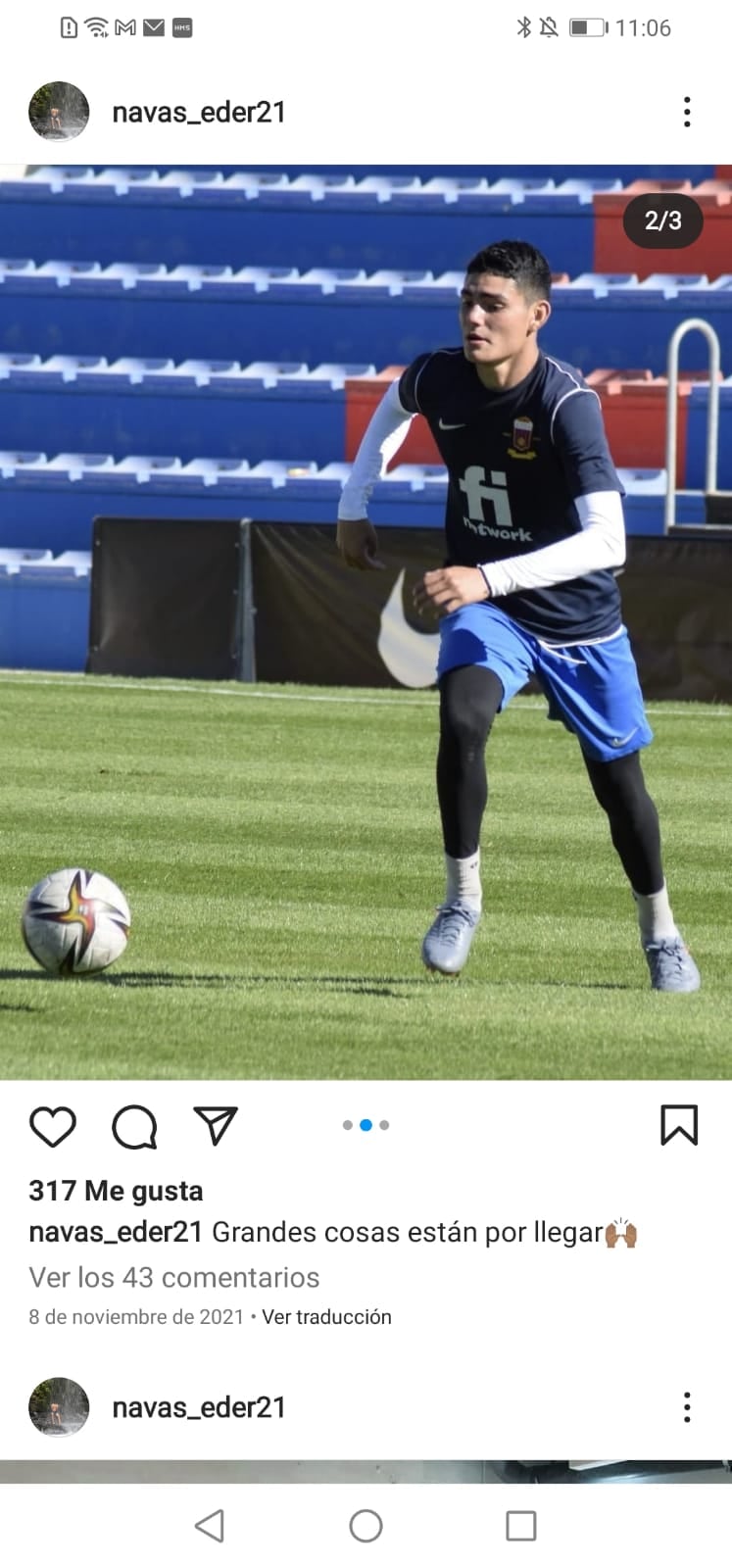View who liked with '317 Me gusta'
The height and width of the screenshot is (1568, 732).
coord(115,1191)
